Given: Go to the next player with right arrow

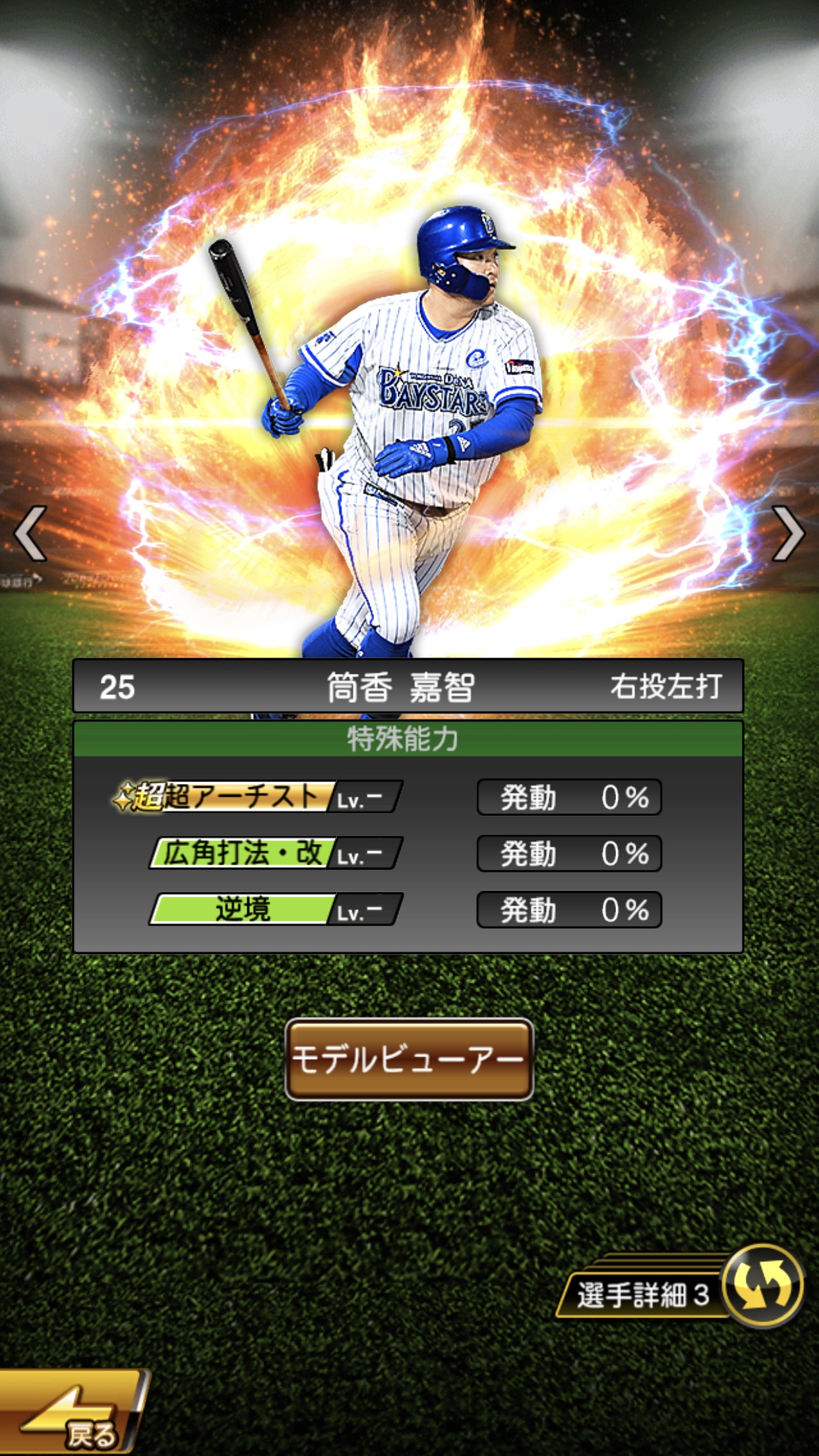Looking at the screenshot, I should [x=788, y=533].
